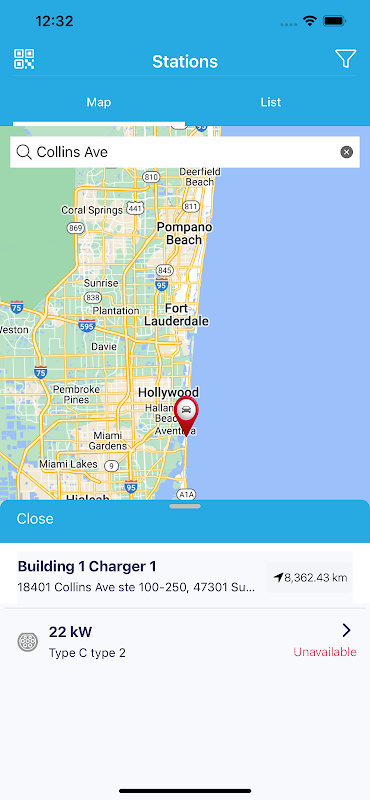Viewport: 370px width, 800px height.
Task: Open Building 1 Charger 1 details
Action: 138,576
